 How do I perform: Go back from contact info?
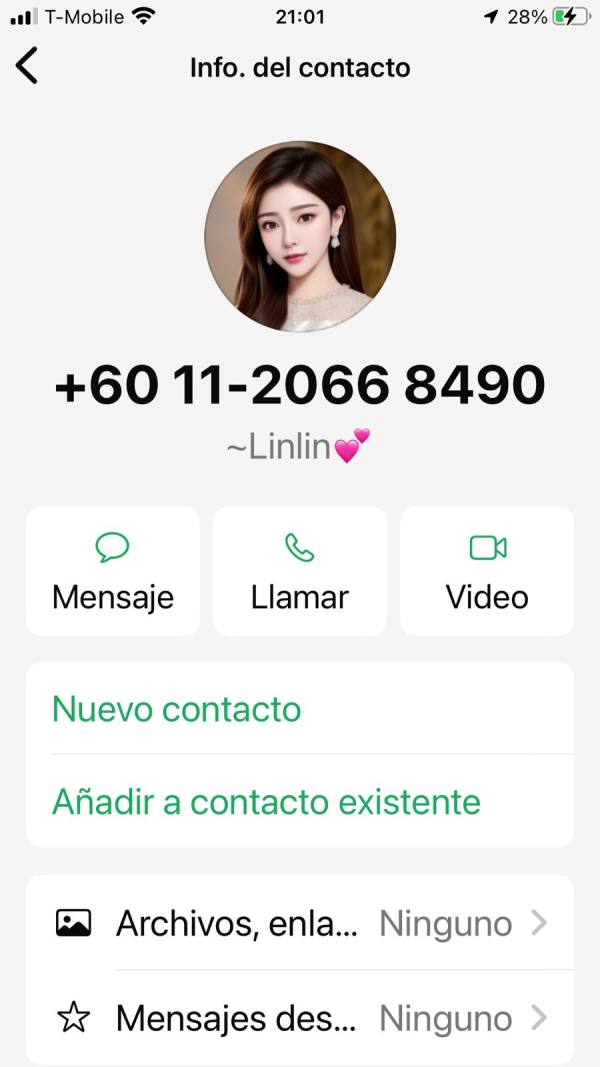pos(27,66)
